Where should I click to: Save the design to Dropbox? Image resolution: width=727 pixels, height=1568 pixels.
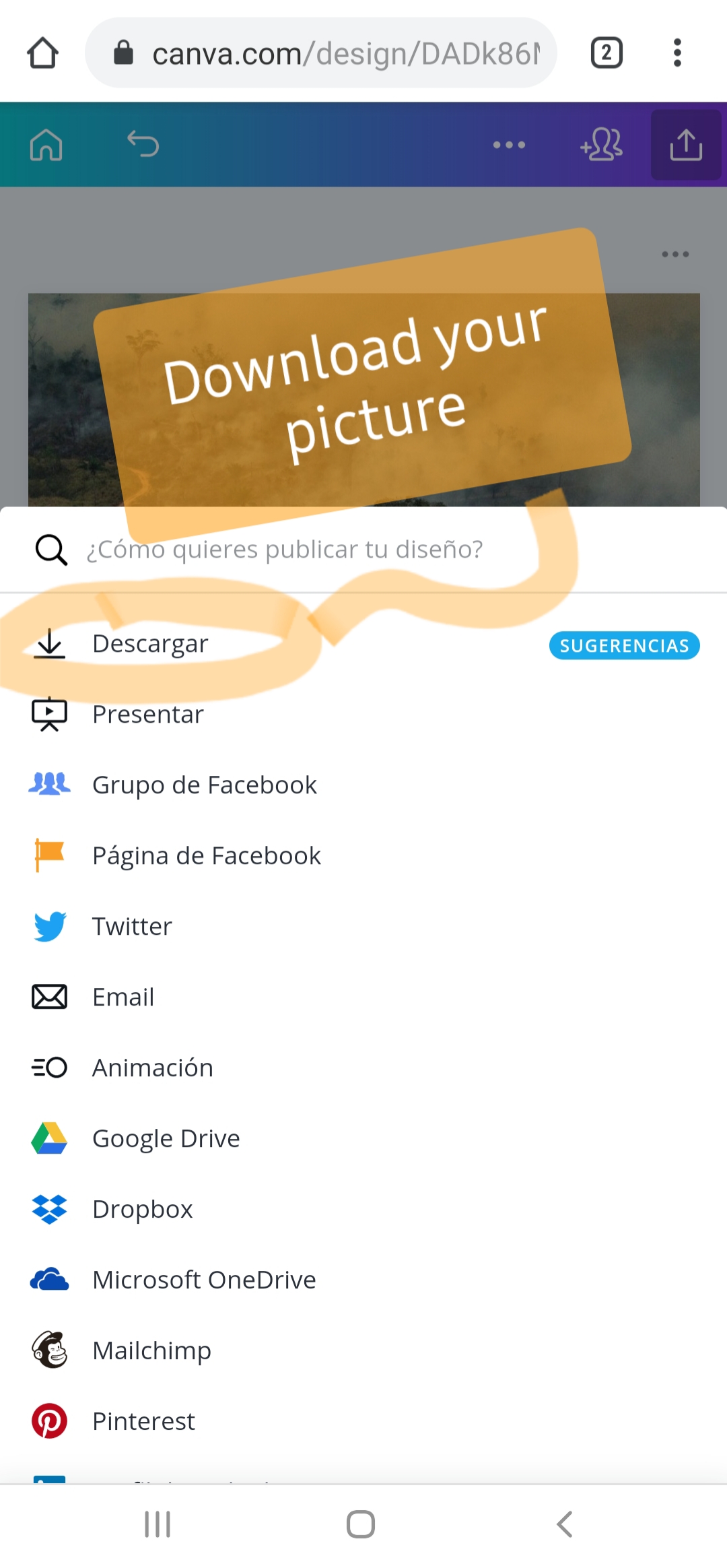pyautogui.click(x=363, y=1210)
